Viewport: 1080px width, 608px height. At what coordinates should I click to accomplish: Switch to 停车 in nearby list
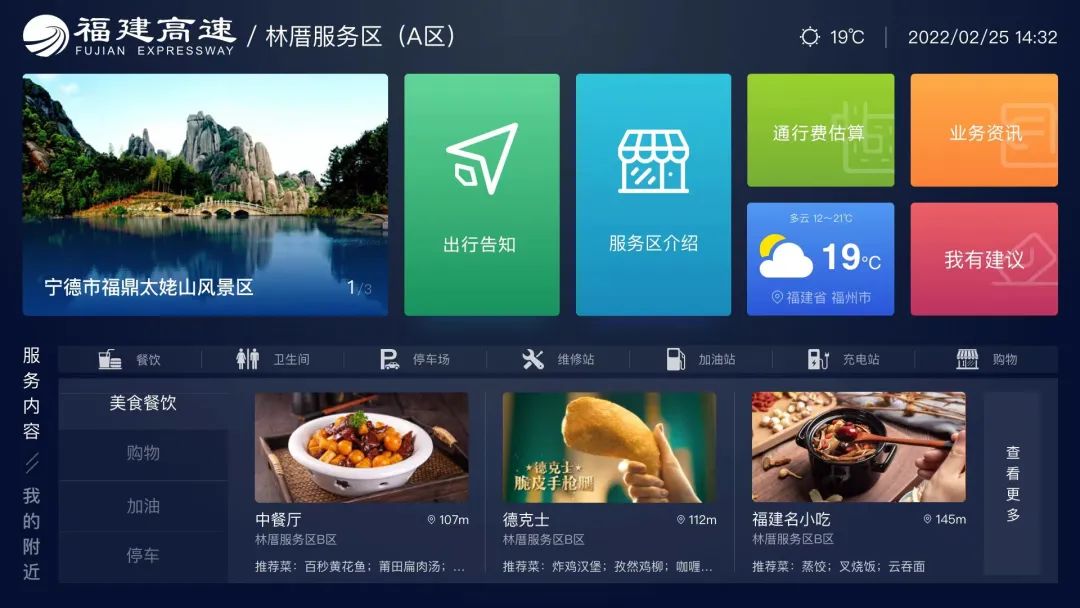143,555
